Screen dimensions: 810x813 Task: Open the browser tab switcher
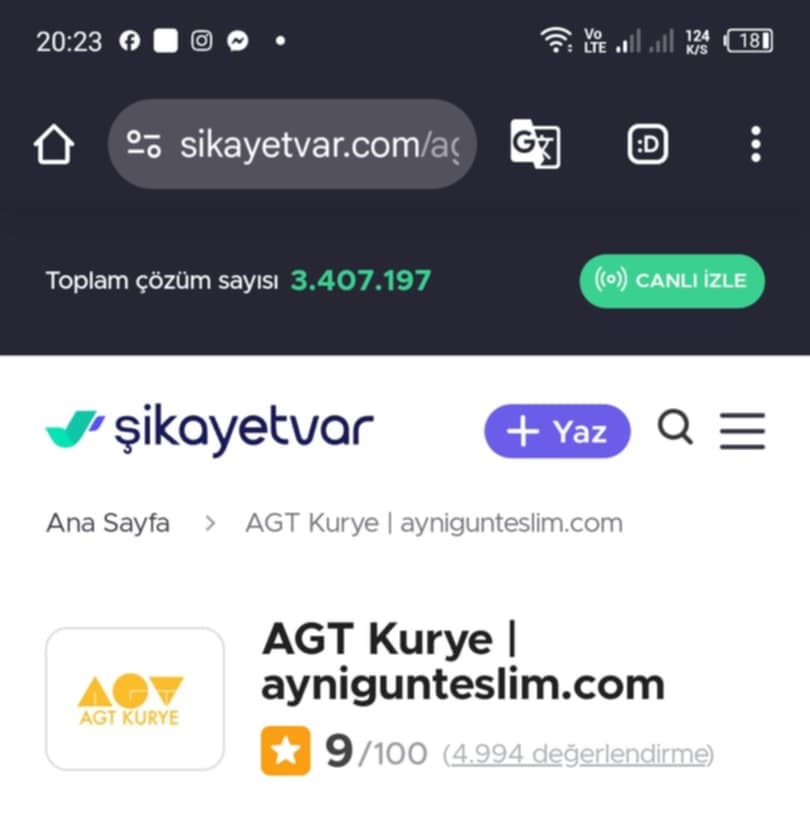(x=647, y=146)
